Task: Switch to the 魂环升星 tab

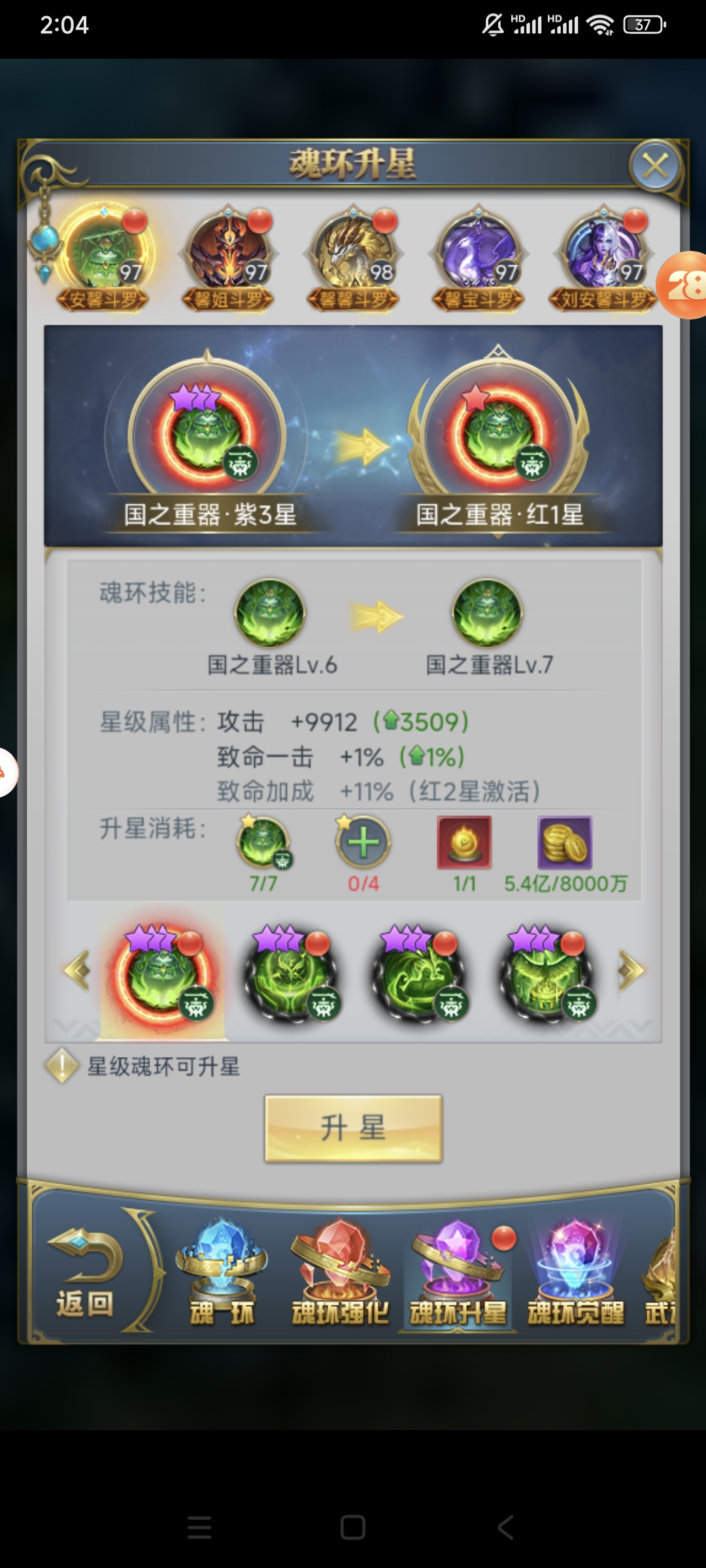Action: click(x=458, y=1274)
